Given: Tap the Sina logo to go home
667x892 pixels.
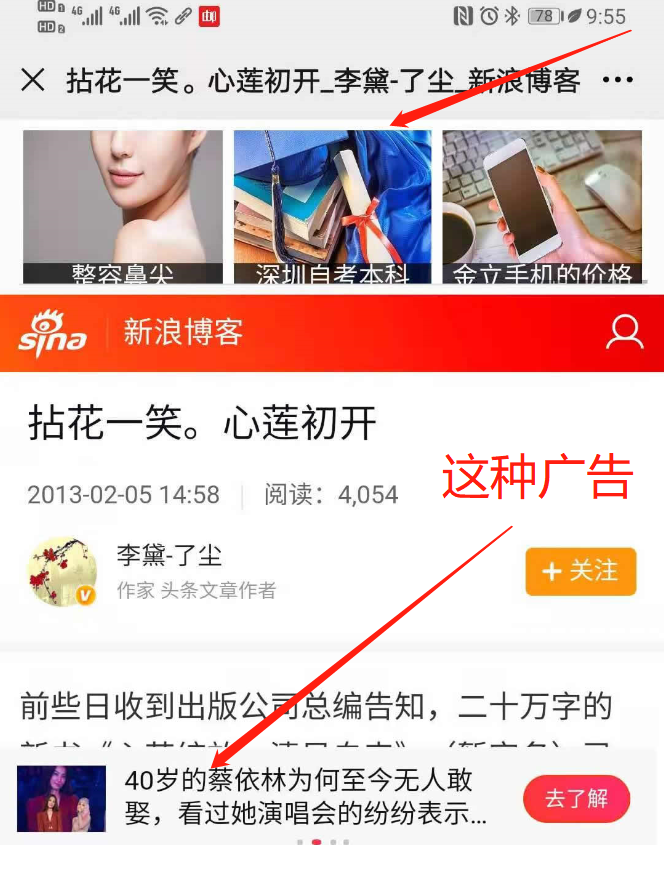Looking at the screenshot, I should (52, 333).
